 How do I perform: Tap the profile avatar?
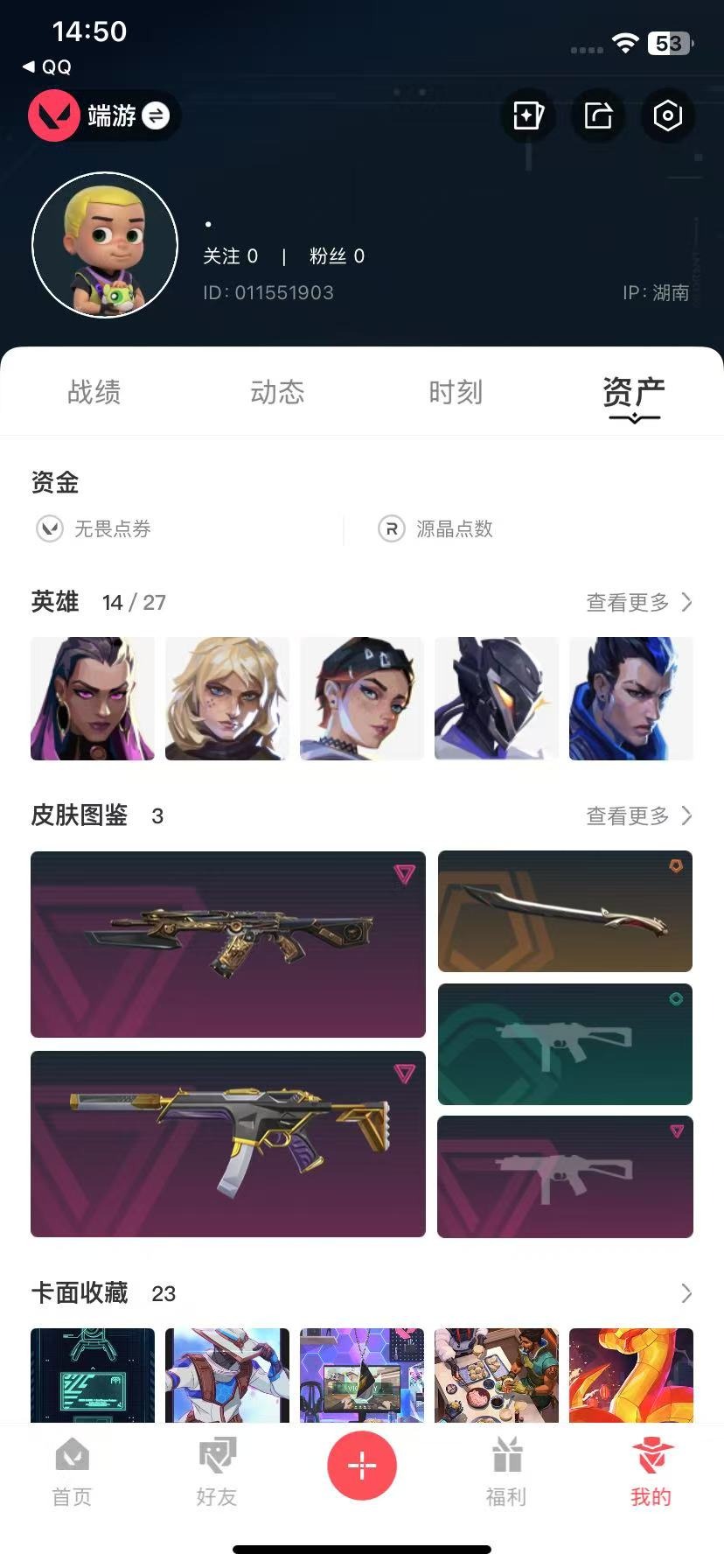tap(105, 245)
